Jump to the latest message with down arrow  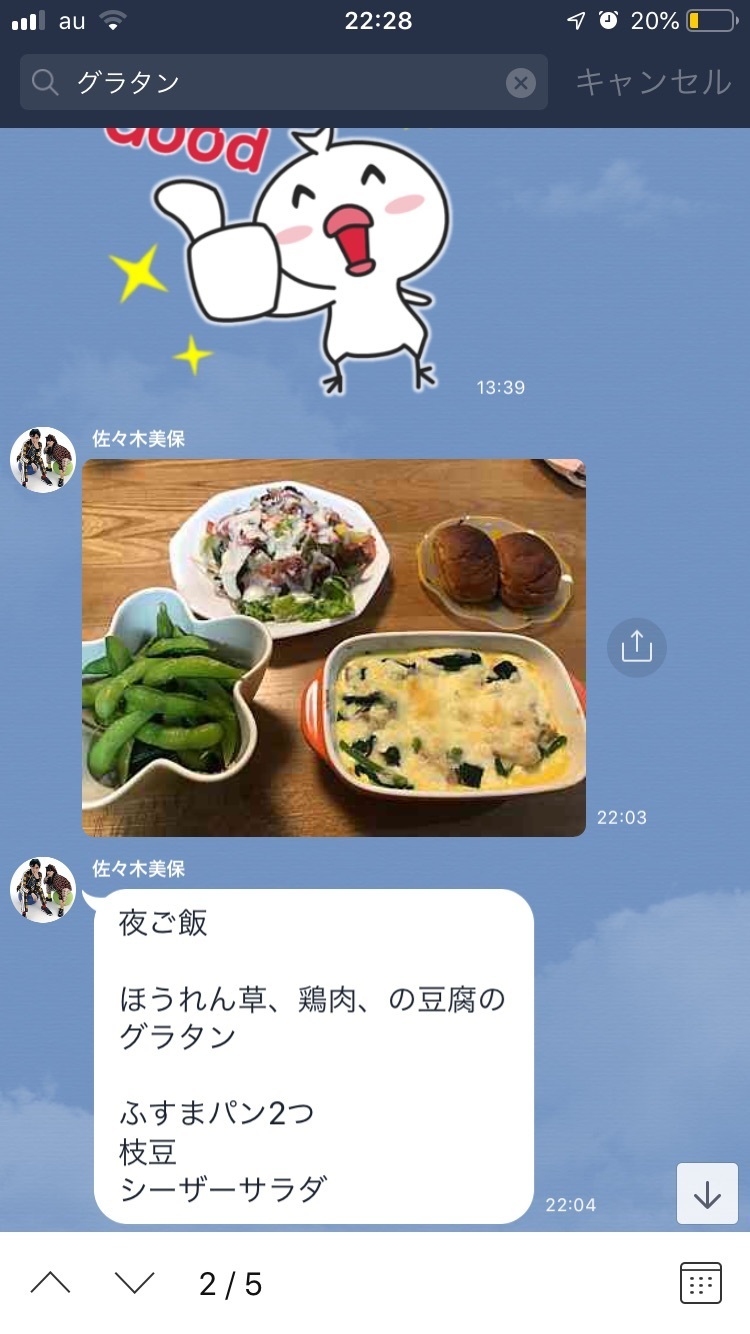pos(707,1194)
